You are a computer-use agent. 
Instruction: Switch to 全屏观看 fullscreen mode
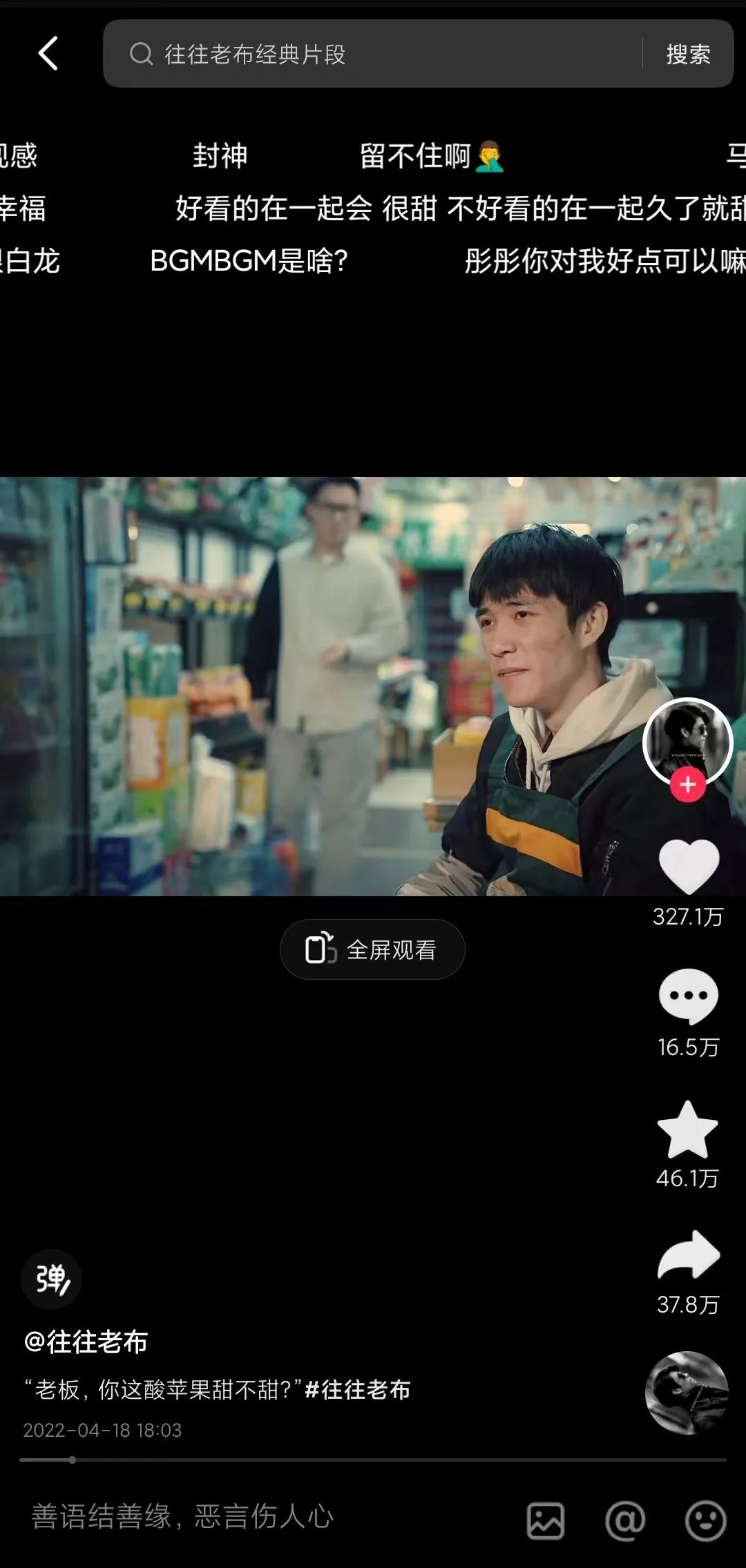tap(372, 949)
